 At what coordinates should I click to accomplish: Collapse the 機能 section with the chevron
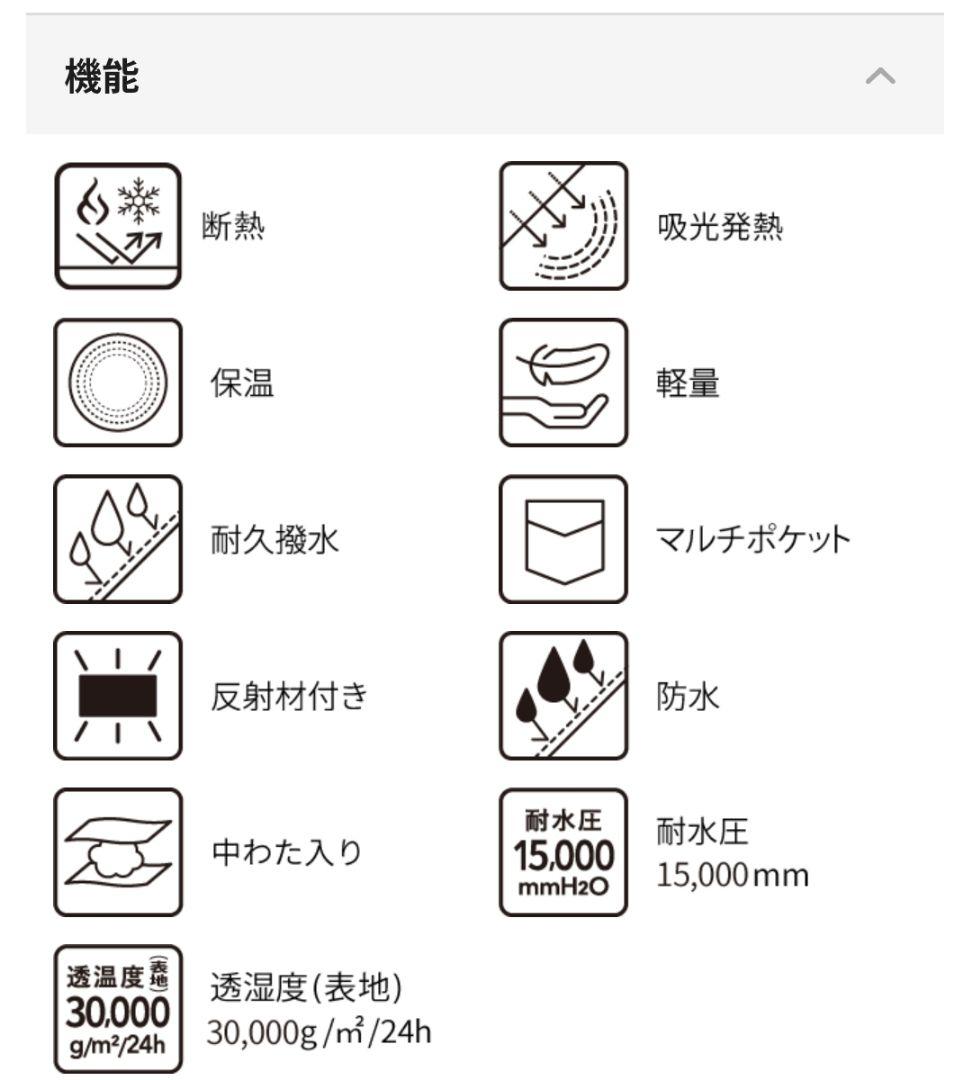(x=880, y=75)
